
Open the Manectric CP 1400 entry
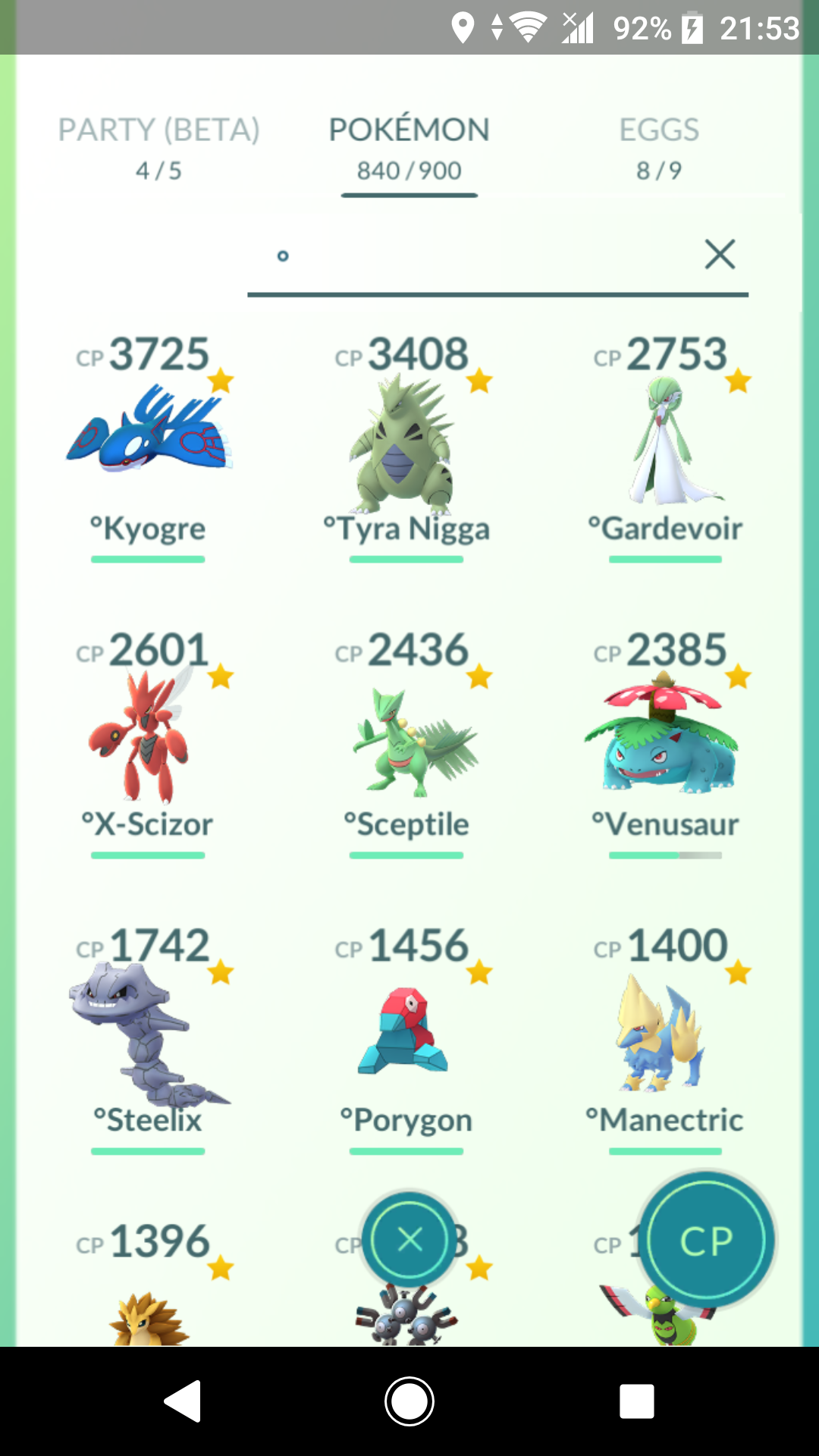[666, 1039]
